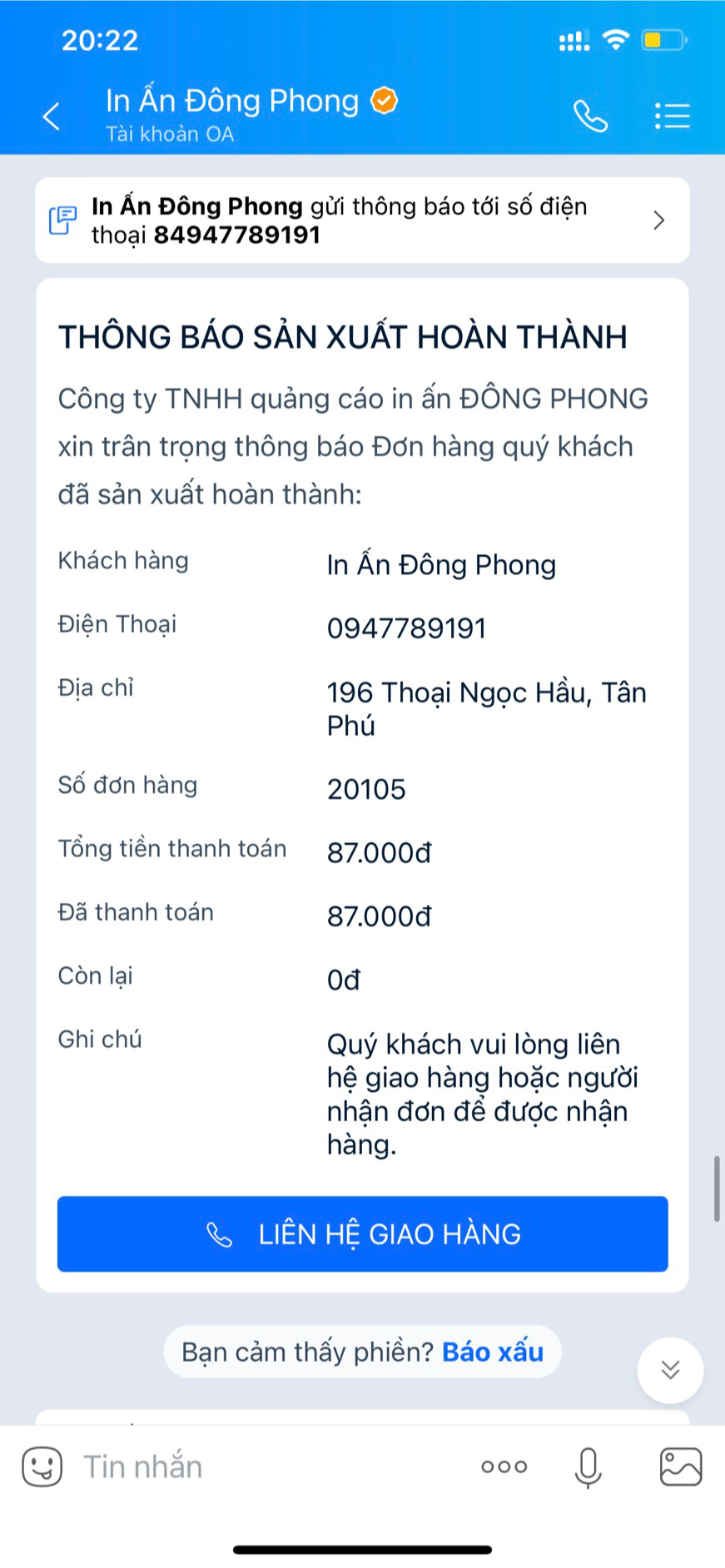Call In Ấn Đông Phong via phone icon

coord(590,117)
